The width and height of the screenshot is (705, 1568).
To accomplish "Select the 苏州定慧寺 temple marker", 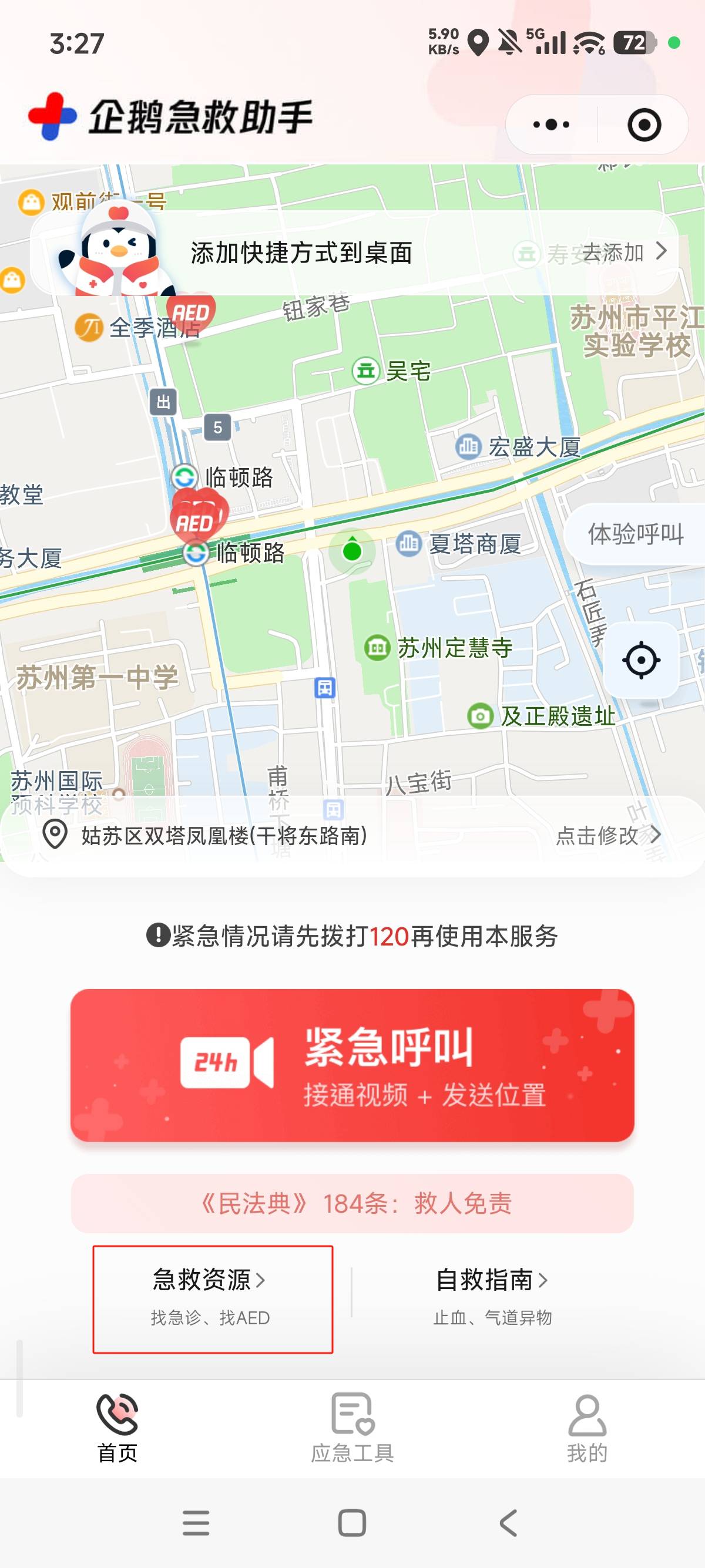I will pyautogui.click(x=377, y=647).
